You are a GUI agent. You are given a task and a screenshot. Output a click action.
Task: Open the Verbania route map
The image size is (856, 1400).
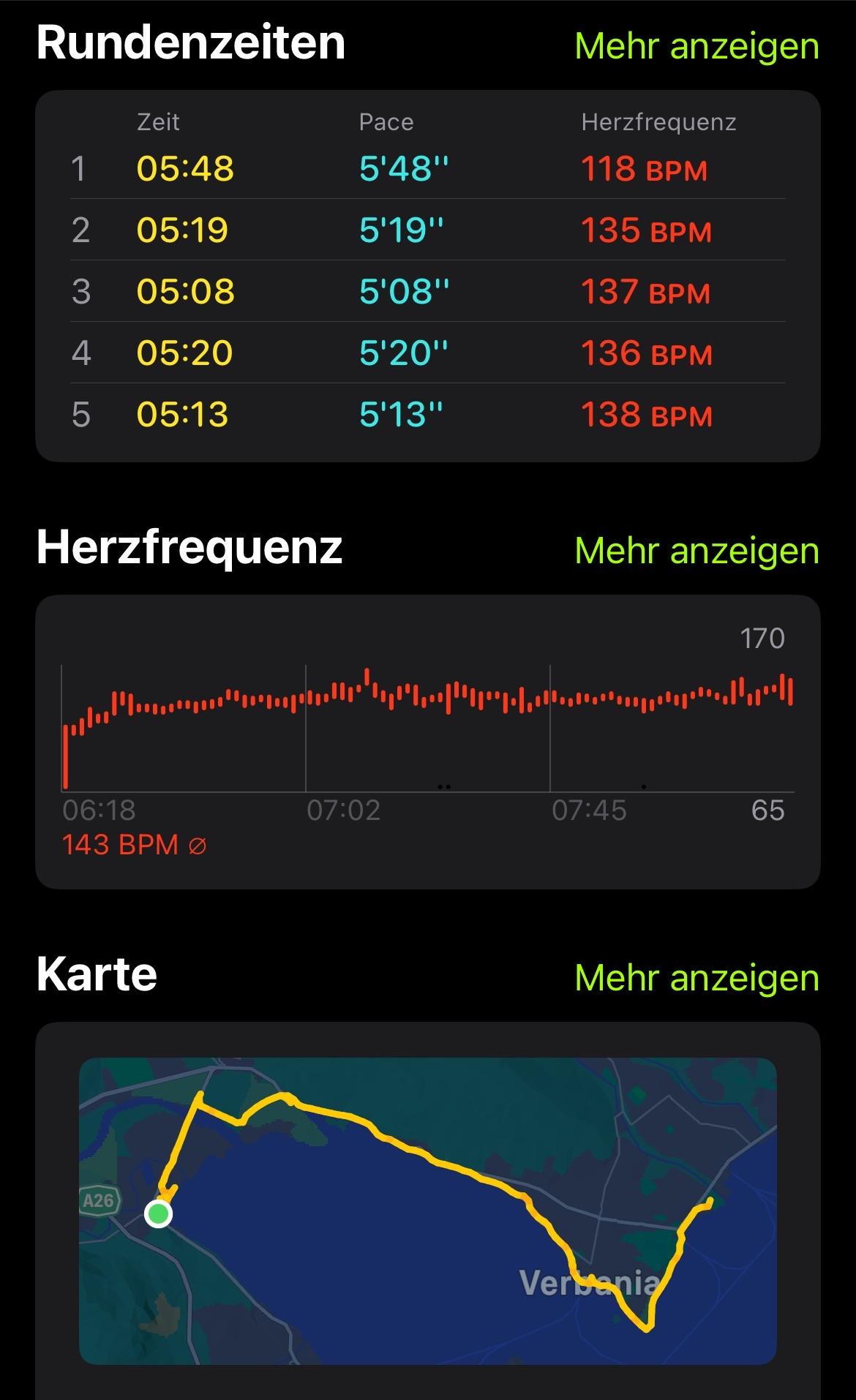pos(428,1211)
